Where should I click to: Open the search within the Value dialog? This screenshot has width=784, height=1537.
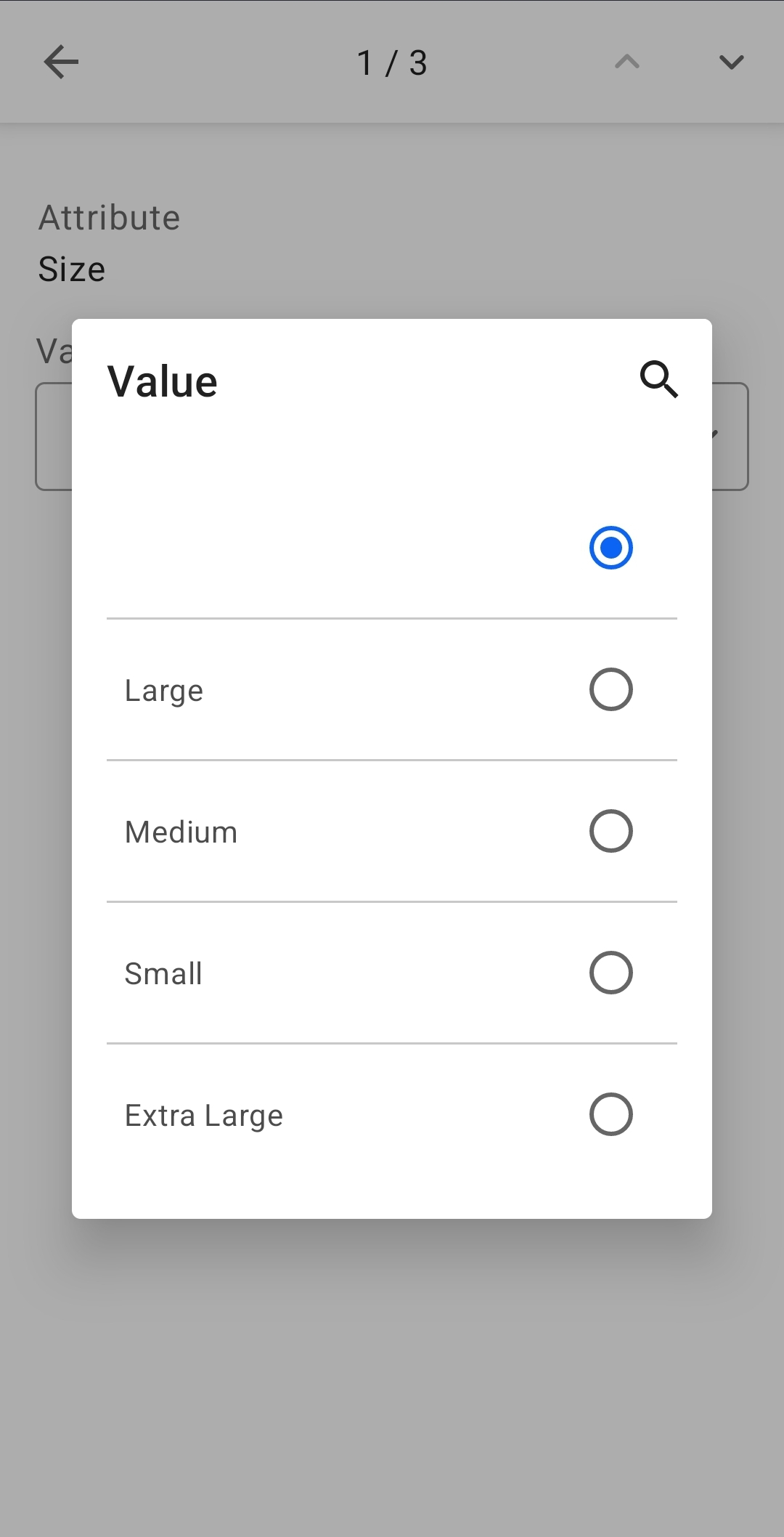pos(658,381)
